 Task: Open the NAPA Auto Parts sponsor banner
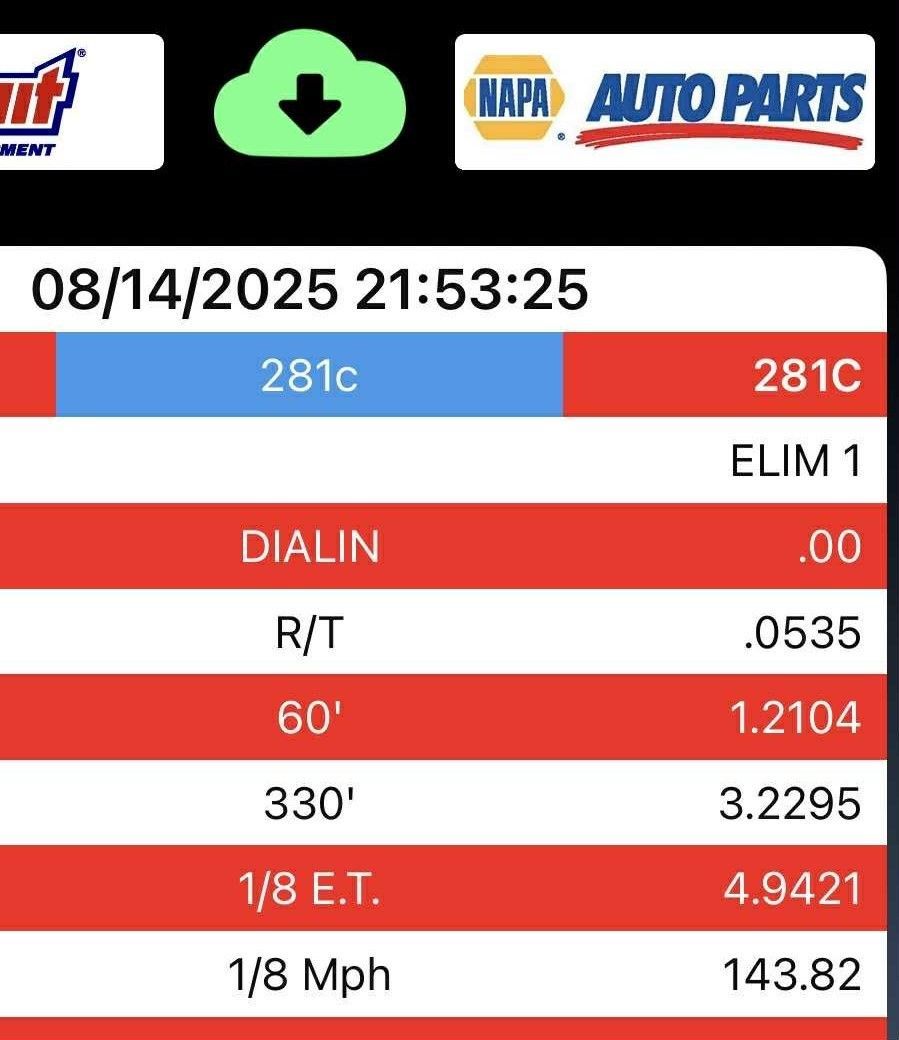(665, 101)
